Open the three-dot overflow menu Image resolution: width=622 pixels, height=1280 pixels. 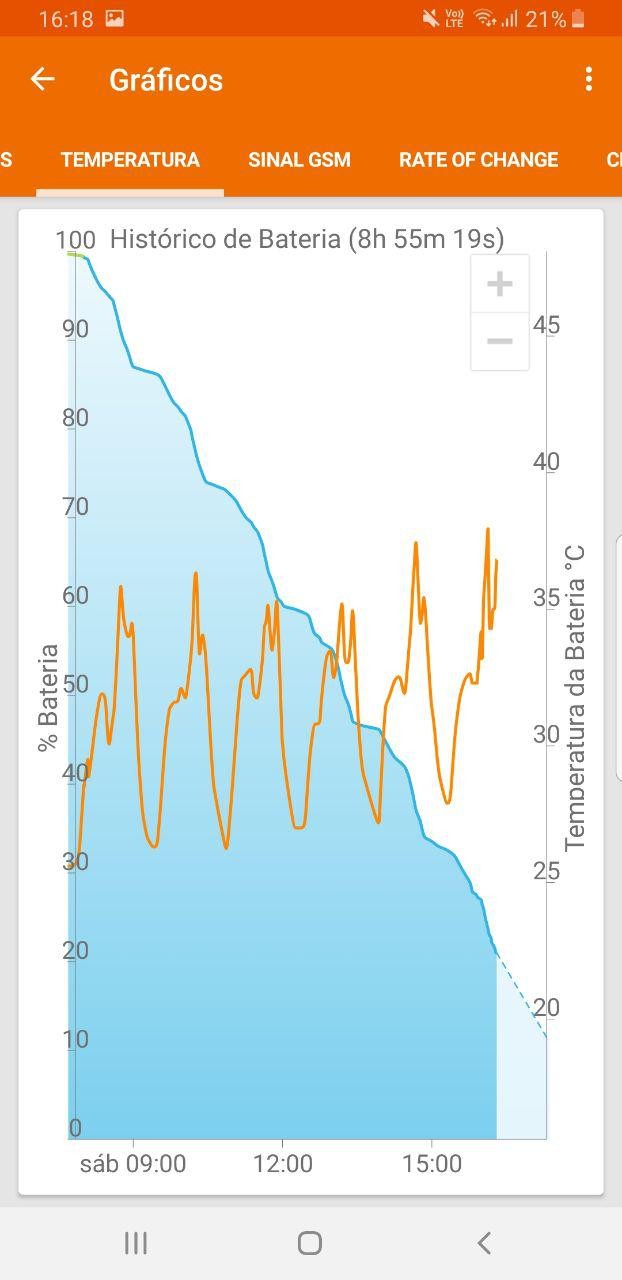pos(589,79)
